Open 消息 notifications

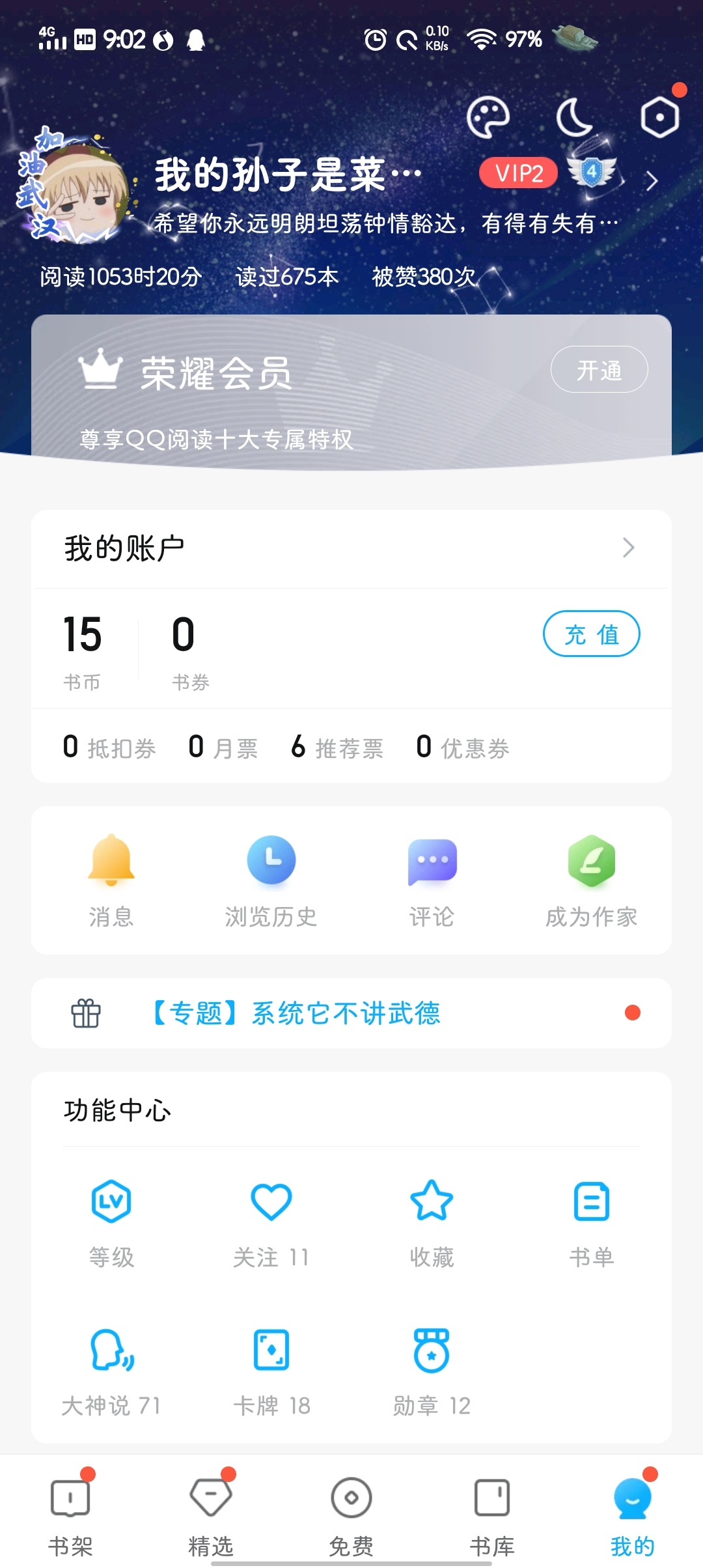pyautogui.click(x=111, y=880)
